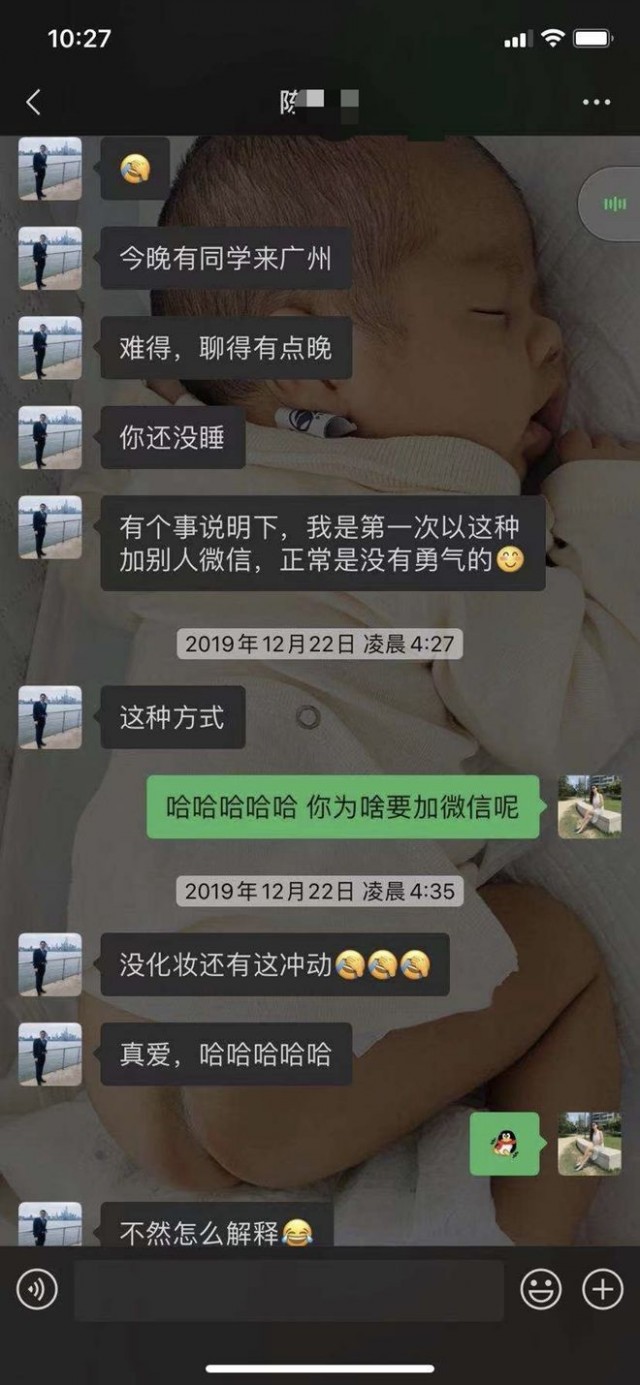Image resolution: width=640 pixels, height=1385 pixels.
Task: Open contact avatar beside 今晚有同学来广州
Action: click(x=50, y=258)
